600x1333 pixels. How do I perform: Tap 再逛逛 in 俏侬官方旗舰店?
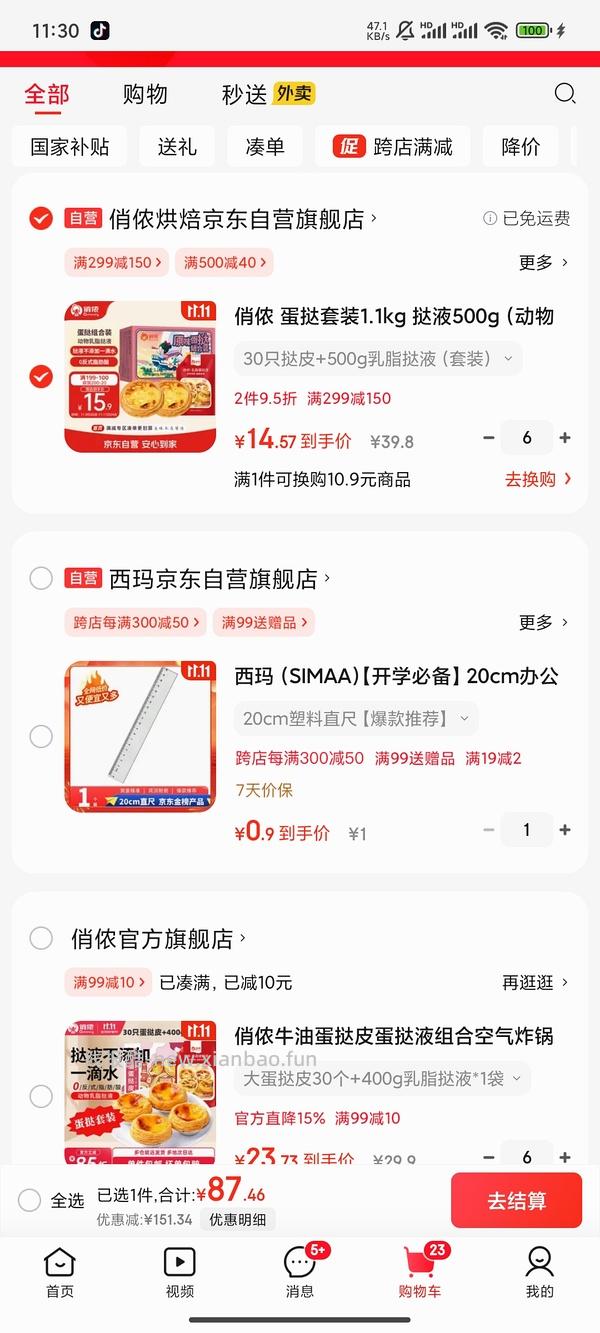pos(535,982)
